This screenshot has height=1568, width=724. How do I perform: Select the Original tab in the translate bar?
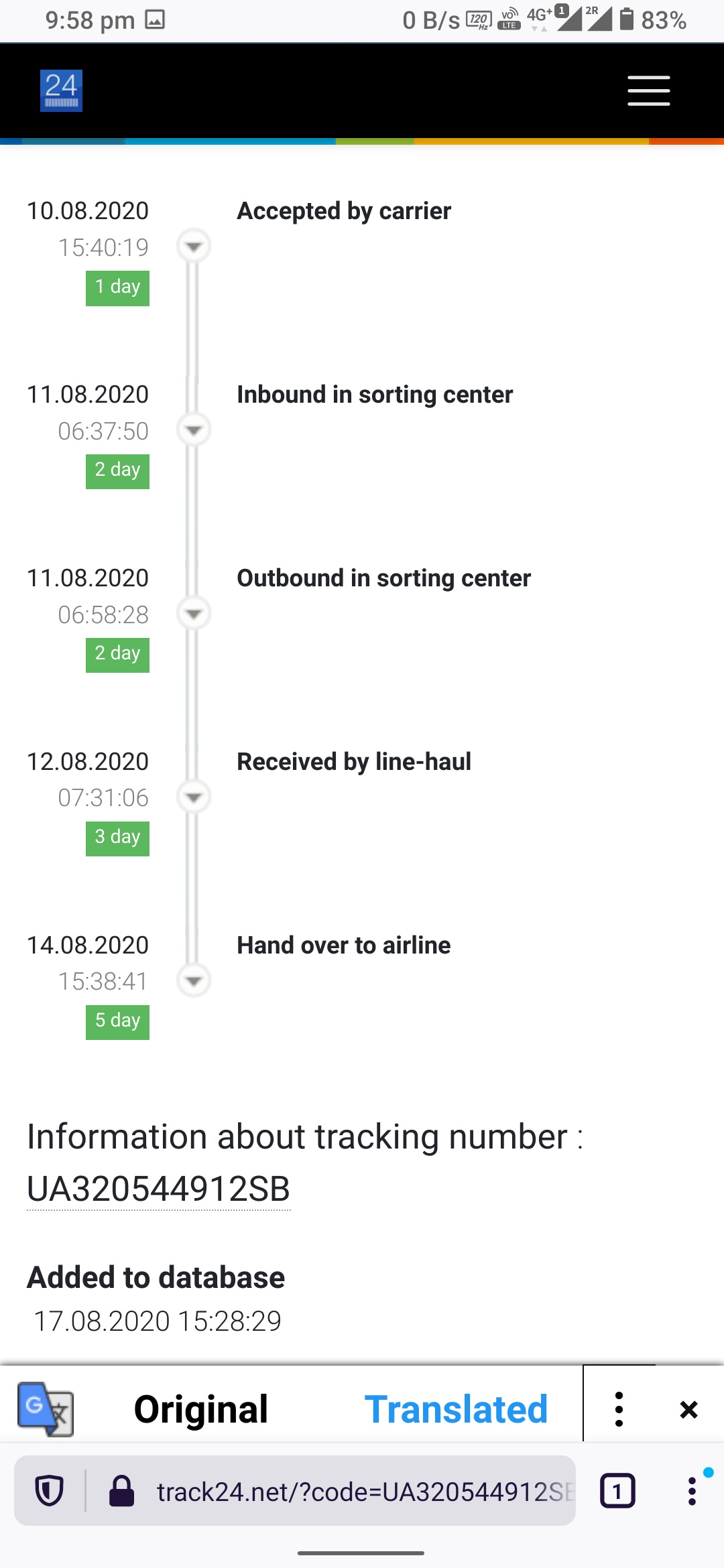coord(200,1408)
